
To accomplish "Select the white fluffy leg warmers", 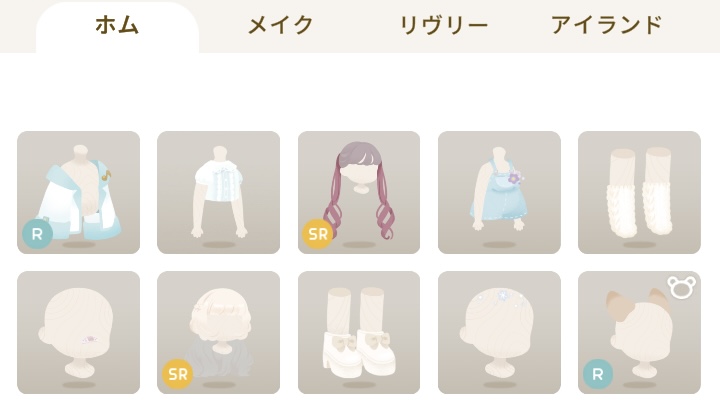I will [639, 192].
